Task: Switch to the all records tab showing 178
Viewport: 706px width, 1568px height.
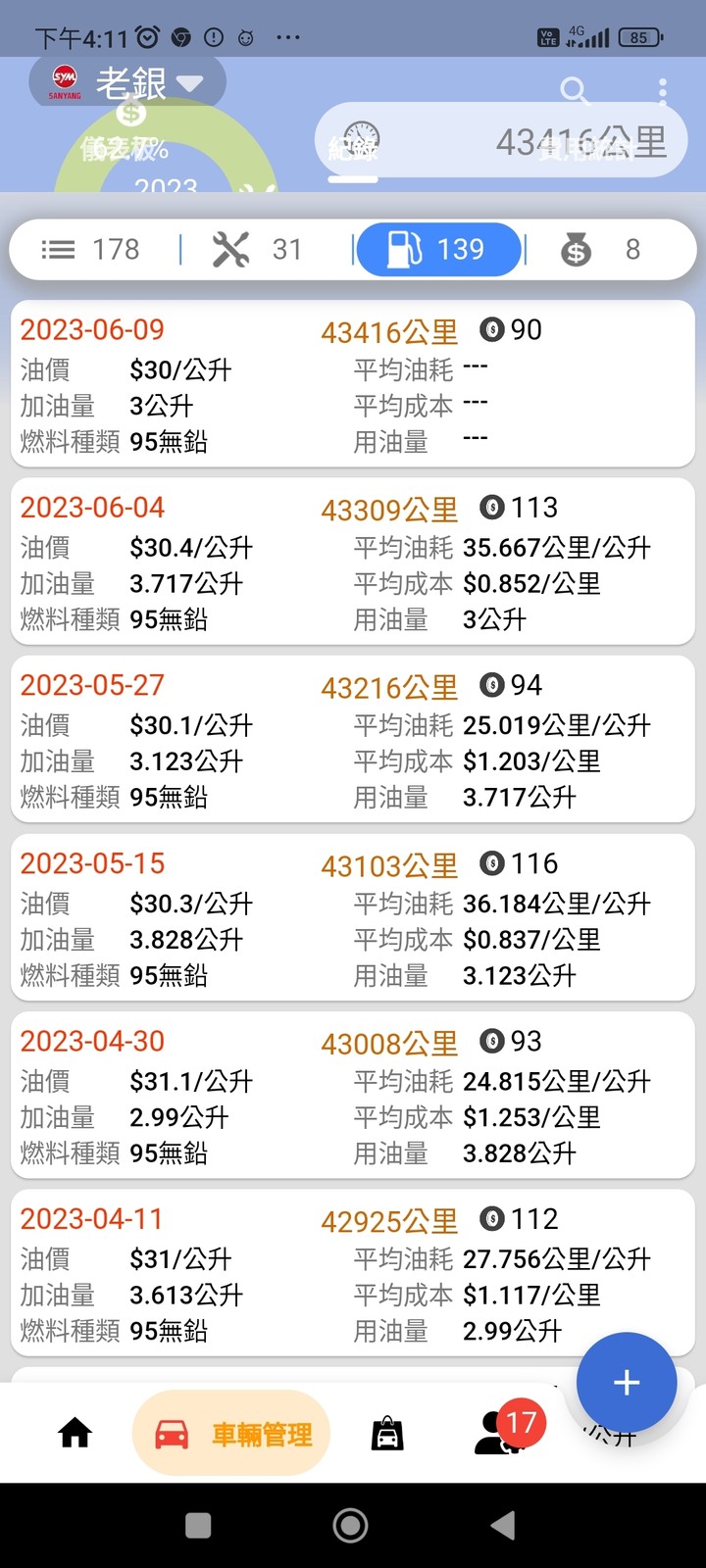Action: pyautogui.click(x=91, y=250)
